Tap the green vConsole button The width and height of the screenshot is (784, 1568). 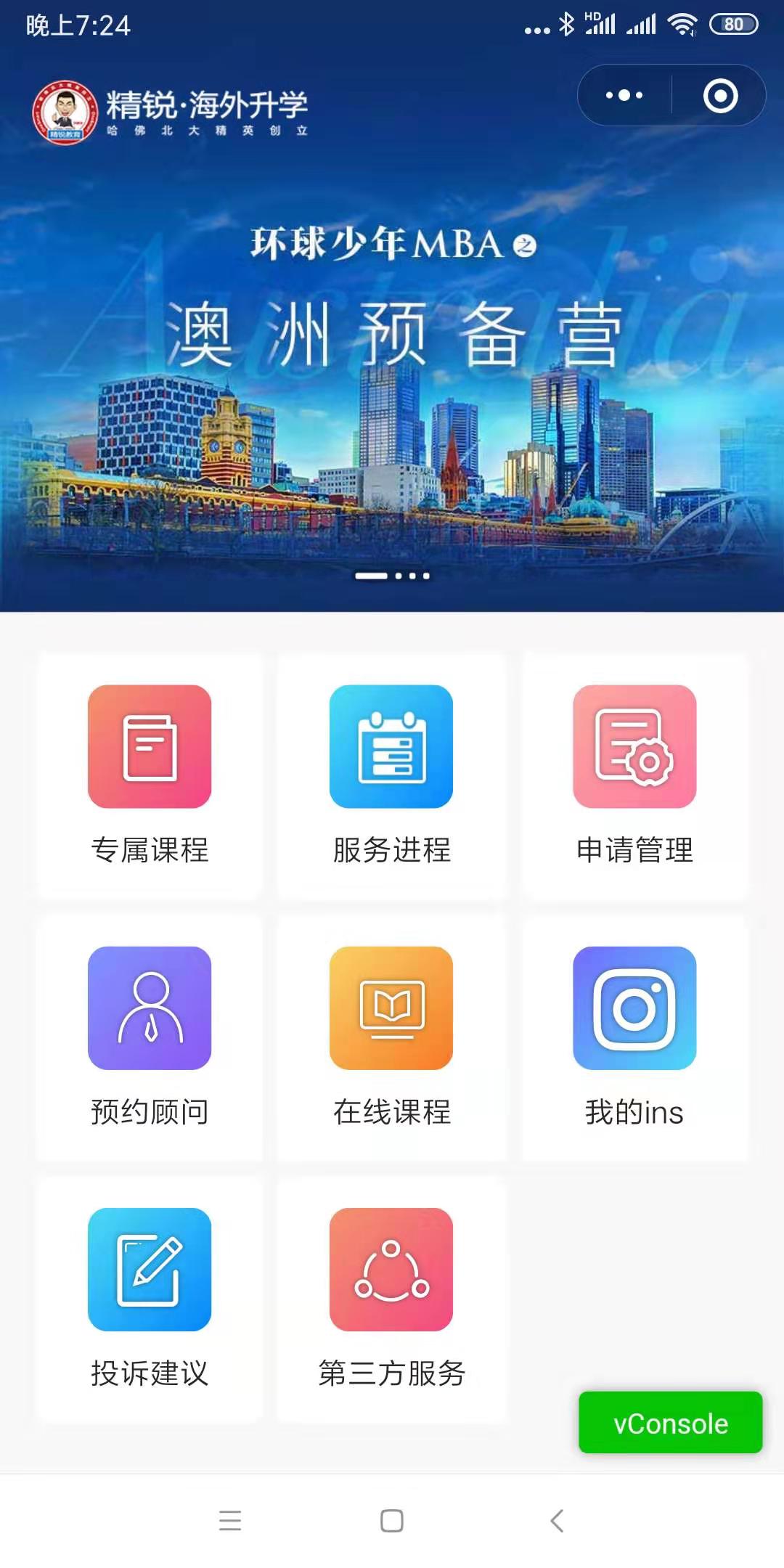(670, 1423)
